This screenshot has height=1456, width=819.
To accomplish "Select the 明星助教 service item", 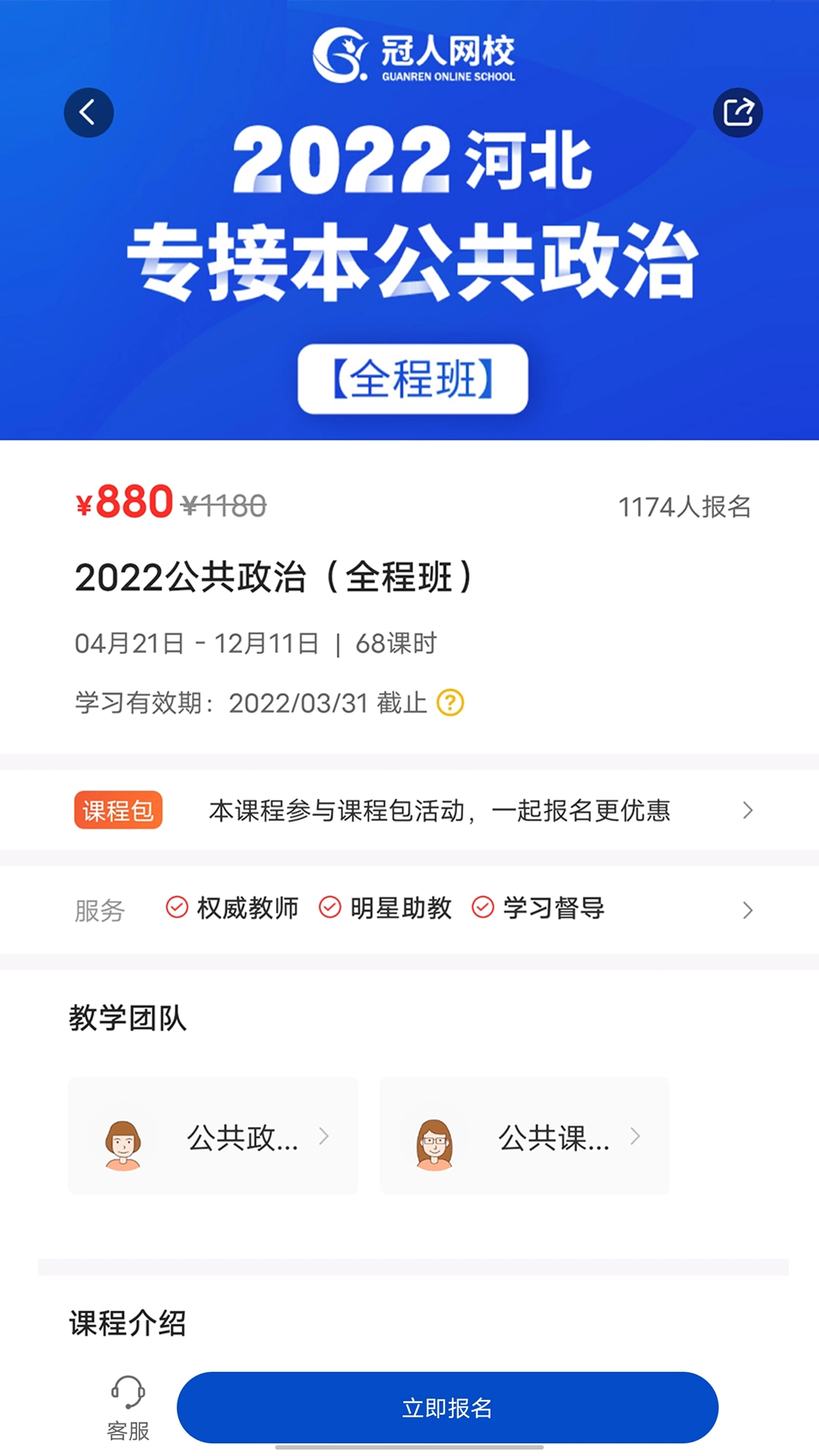I will click(402, 908).
